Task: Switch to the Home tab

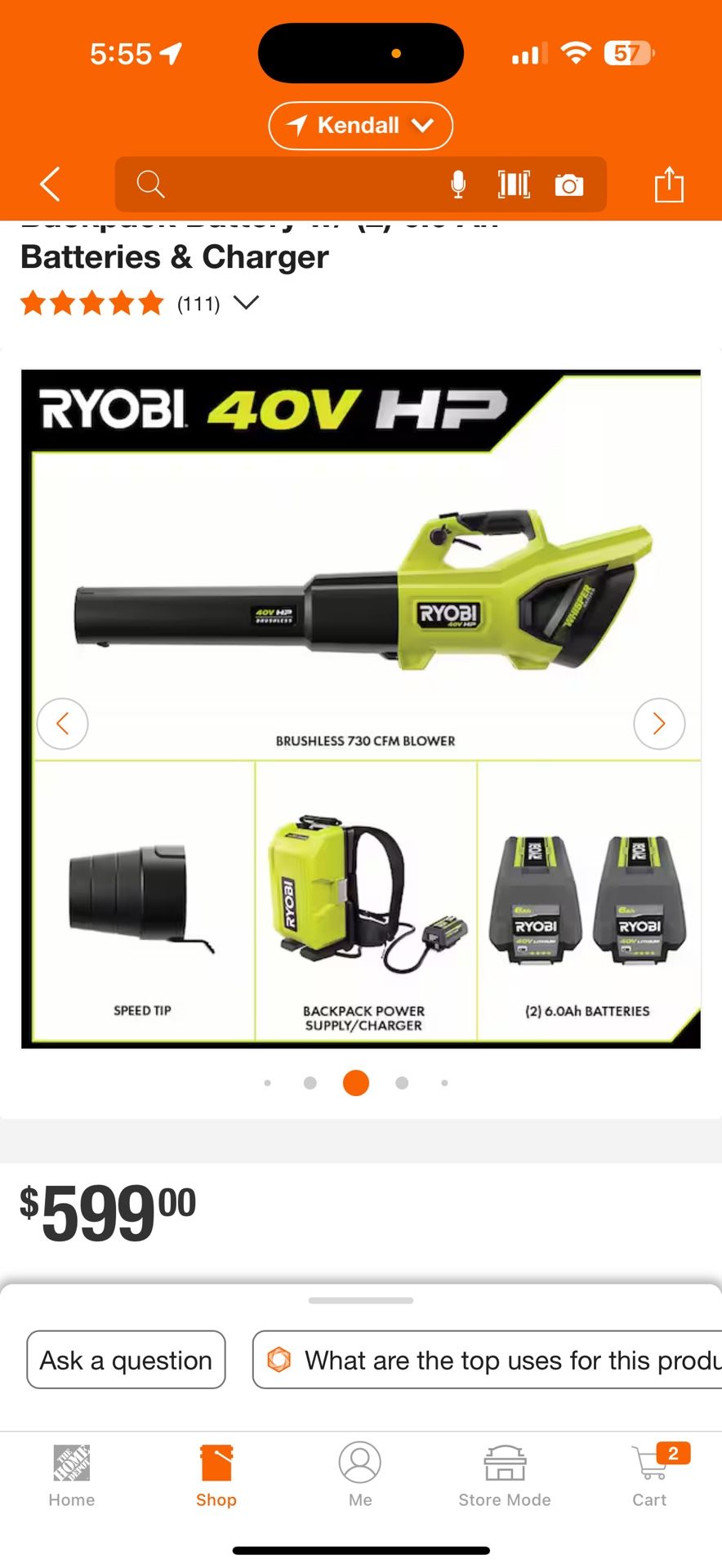Action: coord(72,1475)
